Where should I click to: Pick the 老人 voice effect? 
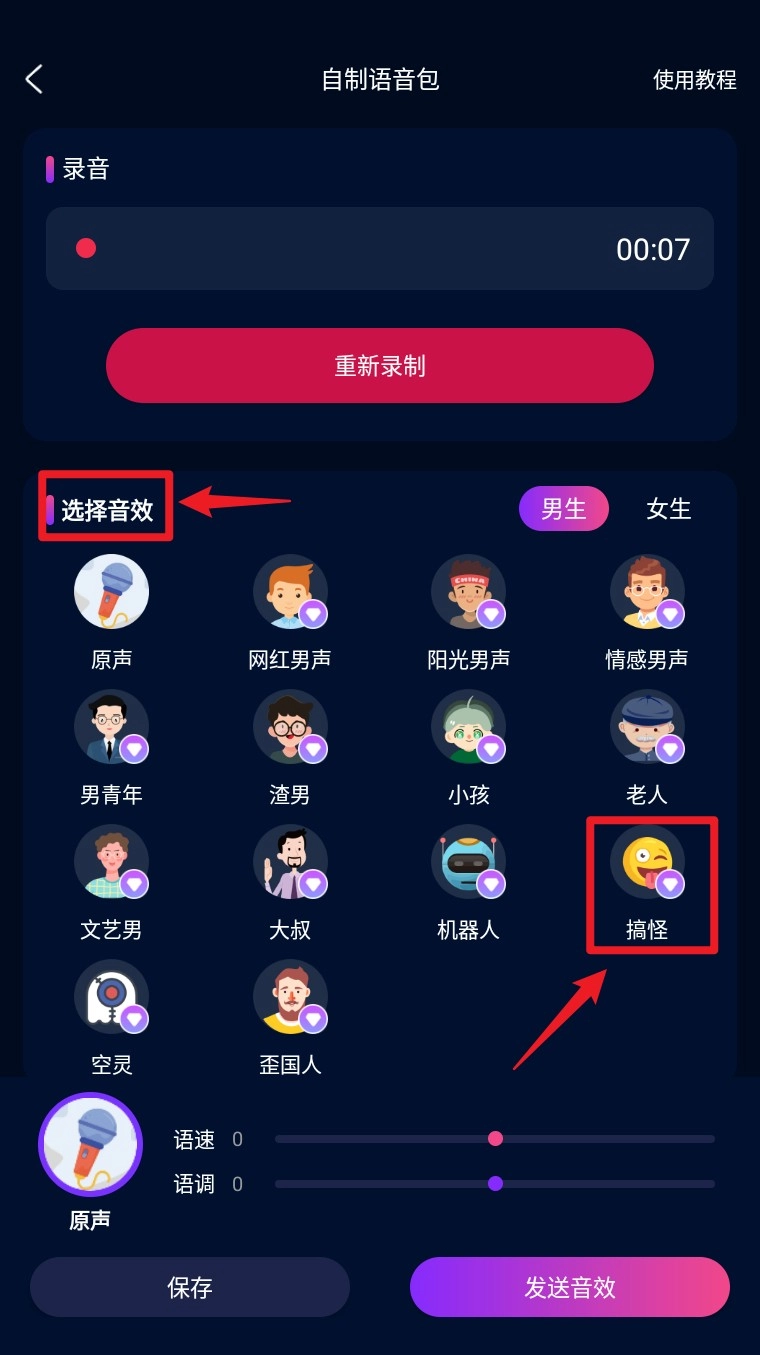pos(647,728)
